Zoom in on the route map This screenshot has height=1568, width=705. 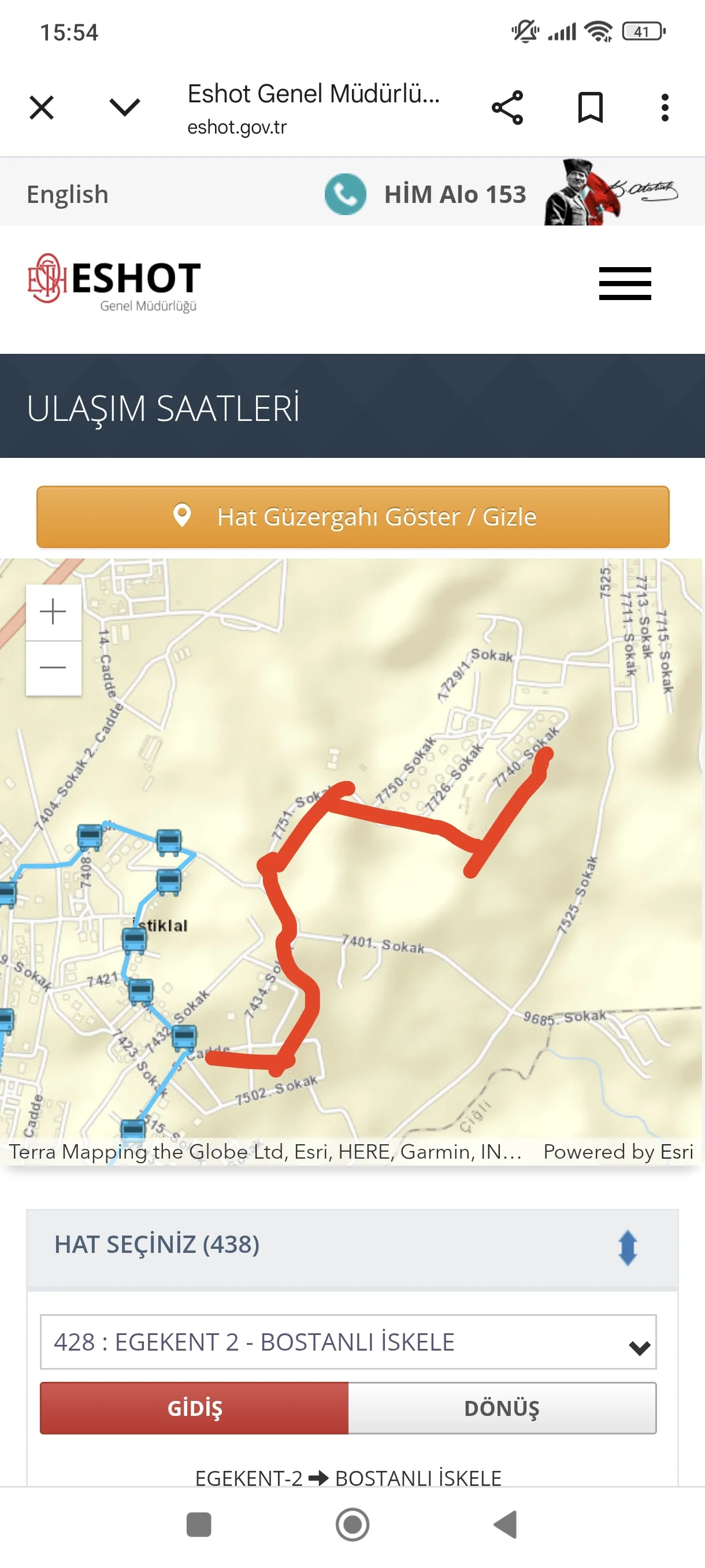54,612
